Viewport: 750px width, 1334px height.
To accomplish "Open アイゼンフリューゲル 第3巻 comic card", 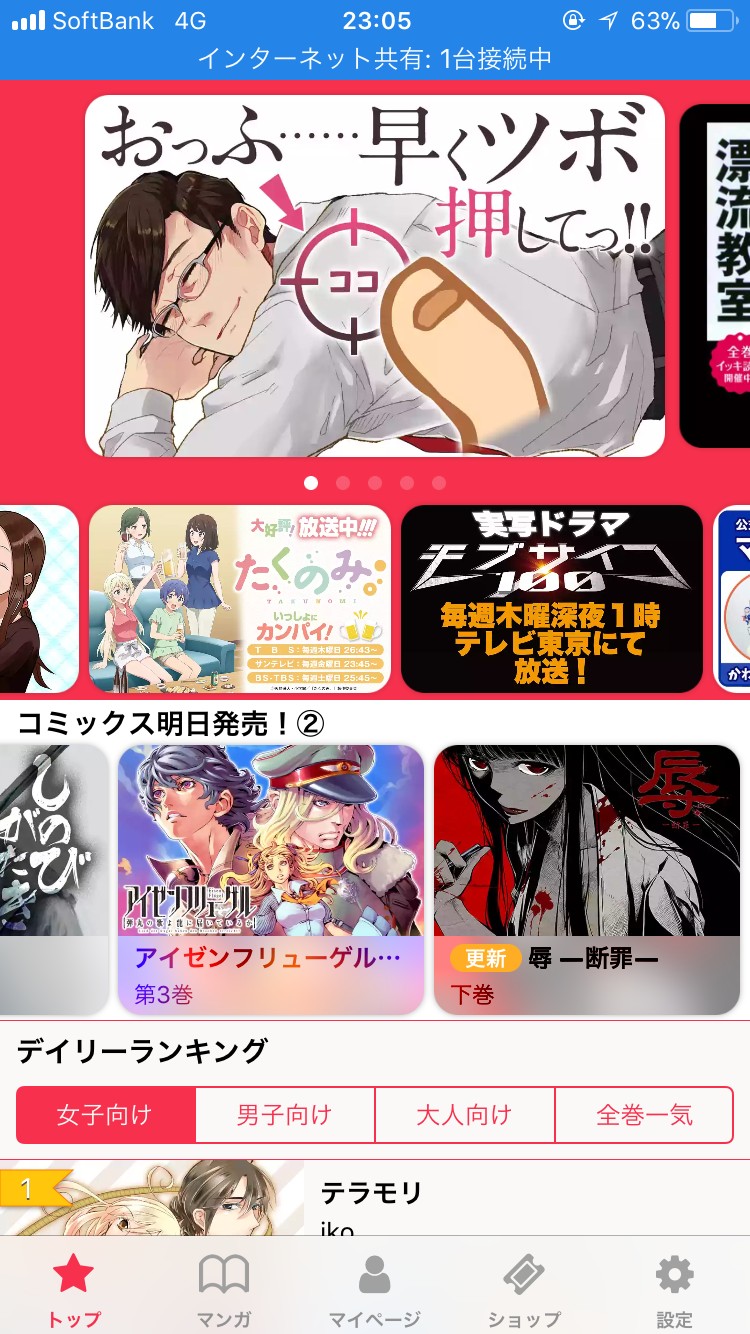I will [x=271, y=880].
